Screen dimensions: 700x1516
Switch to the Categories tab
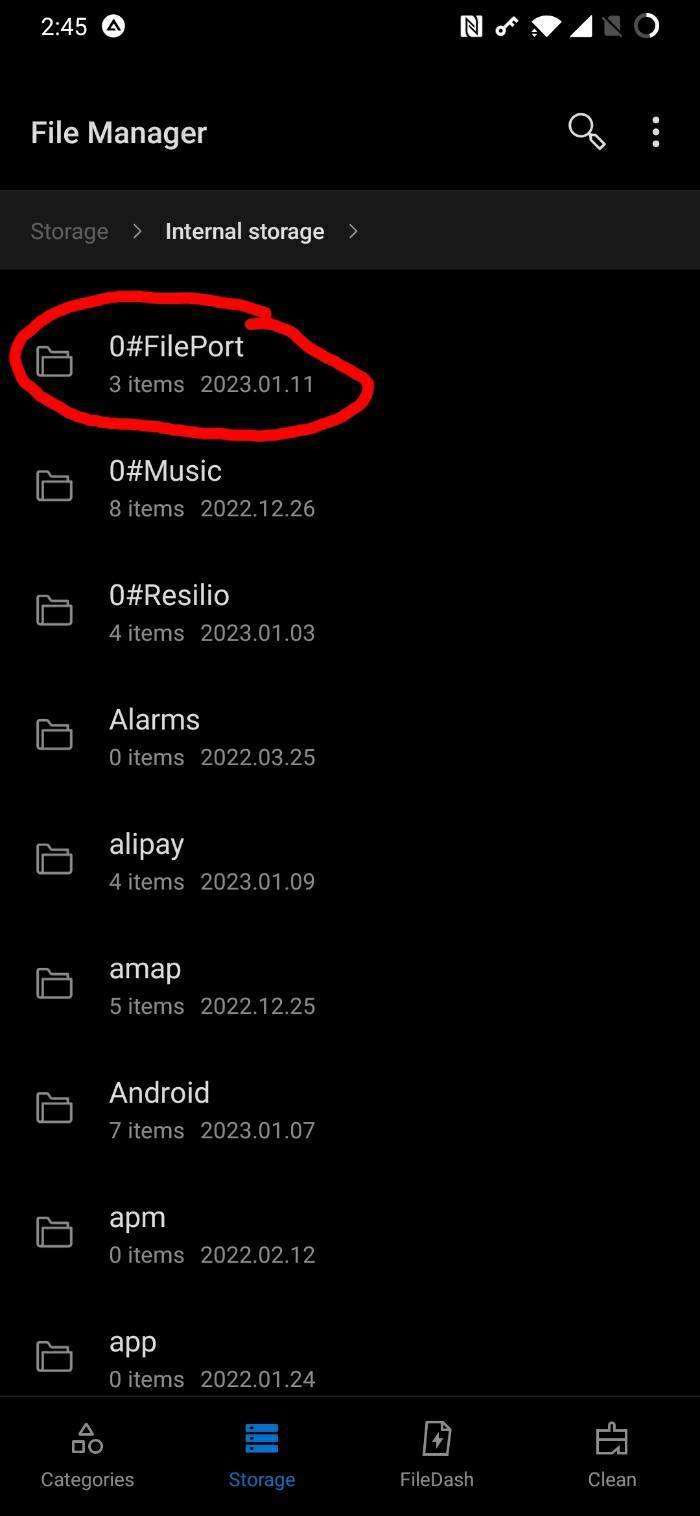pos(87,1456)
